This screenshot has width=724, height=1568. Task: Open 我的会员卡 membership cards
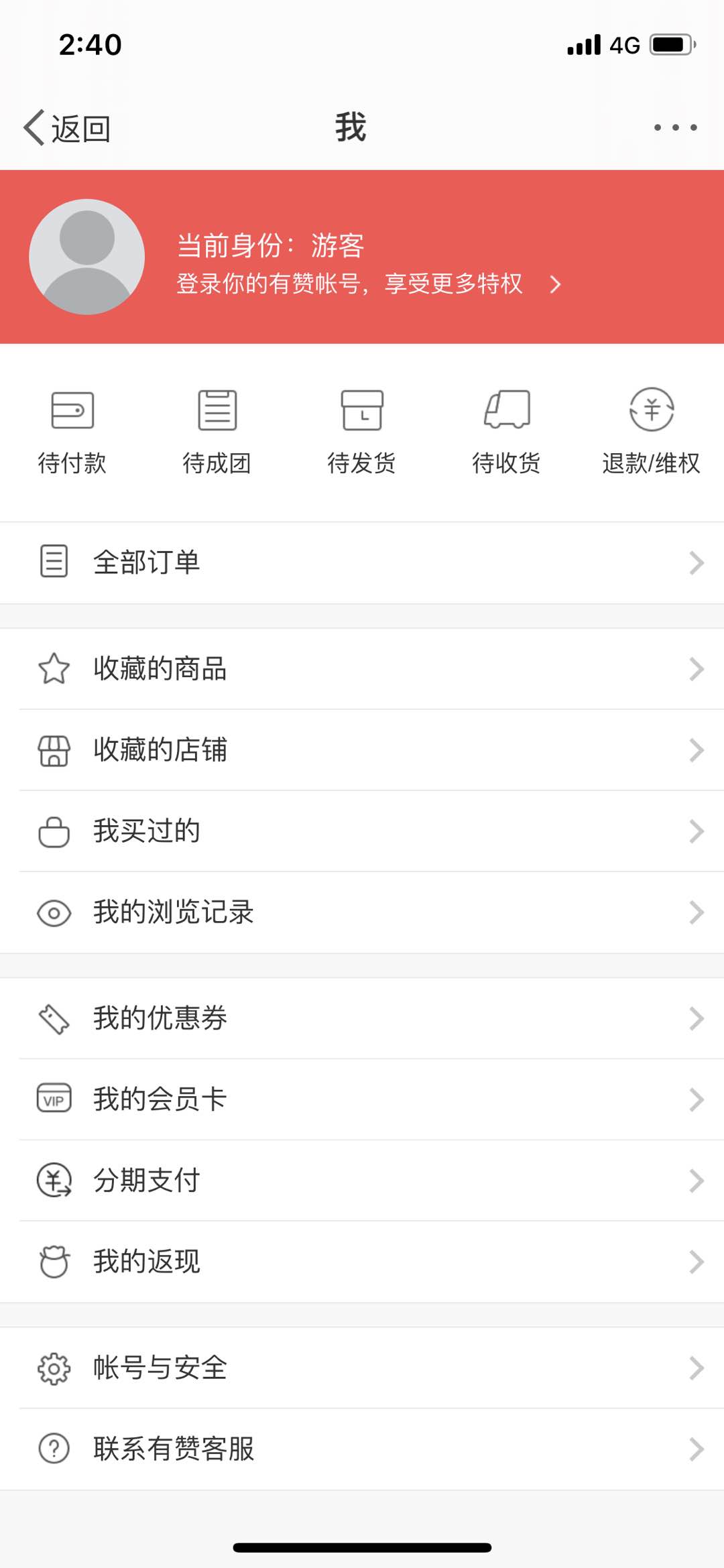click(362, 1099)
